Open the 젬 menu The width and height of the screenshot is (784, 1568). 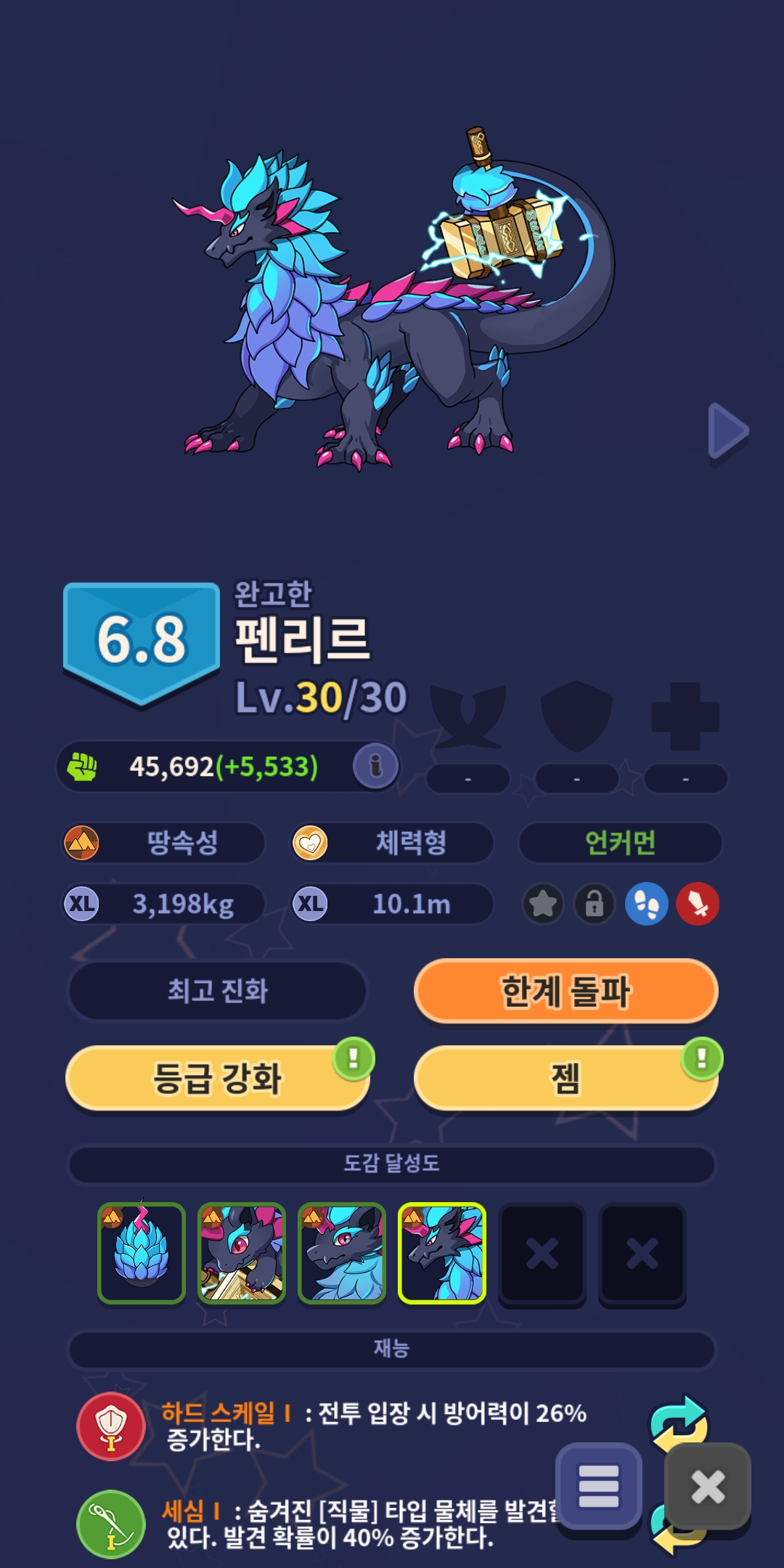pyautogui.click(x=565, y=1078)
